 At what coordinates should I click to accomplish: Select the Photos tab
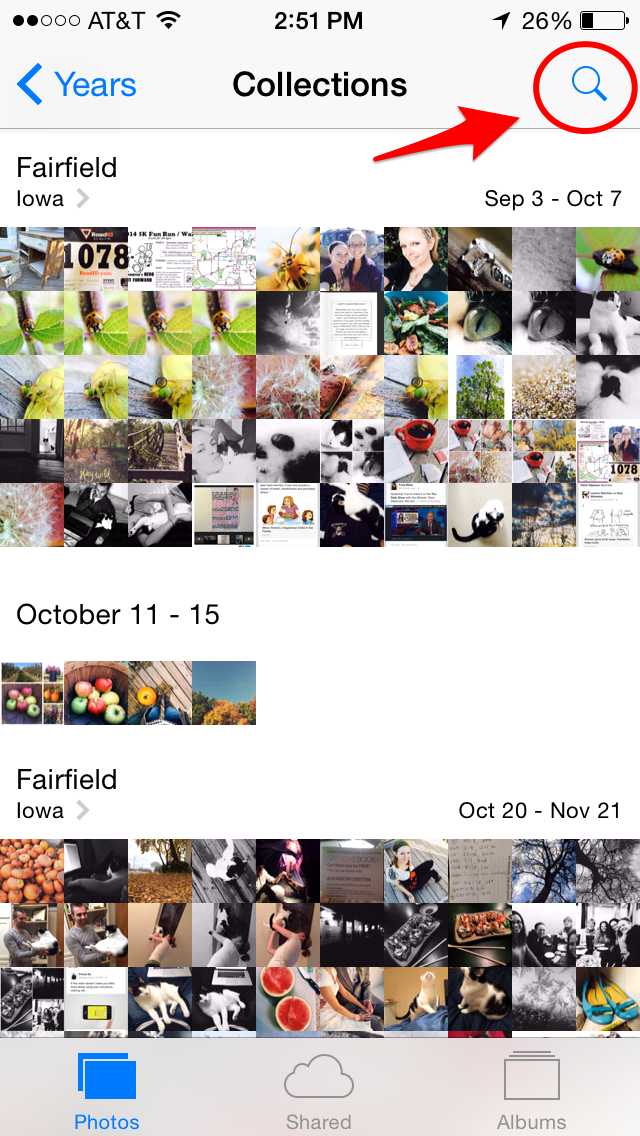click(x=107, y=1090)
